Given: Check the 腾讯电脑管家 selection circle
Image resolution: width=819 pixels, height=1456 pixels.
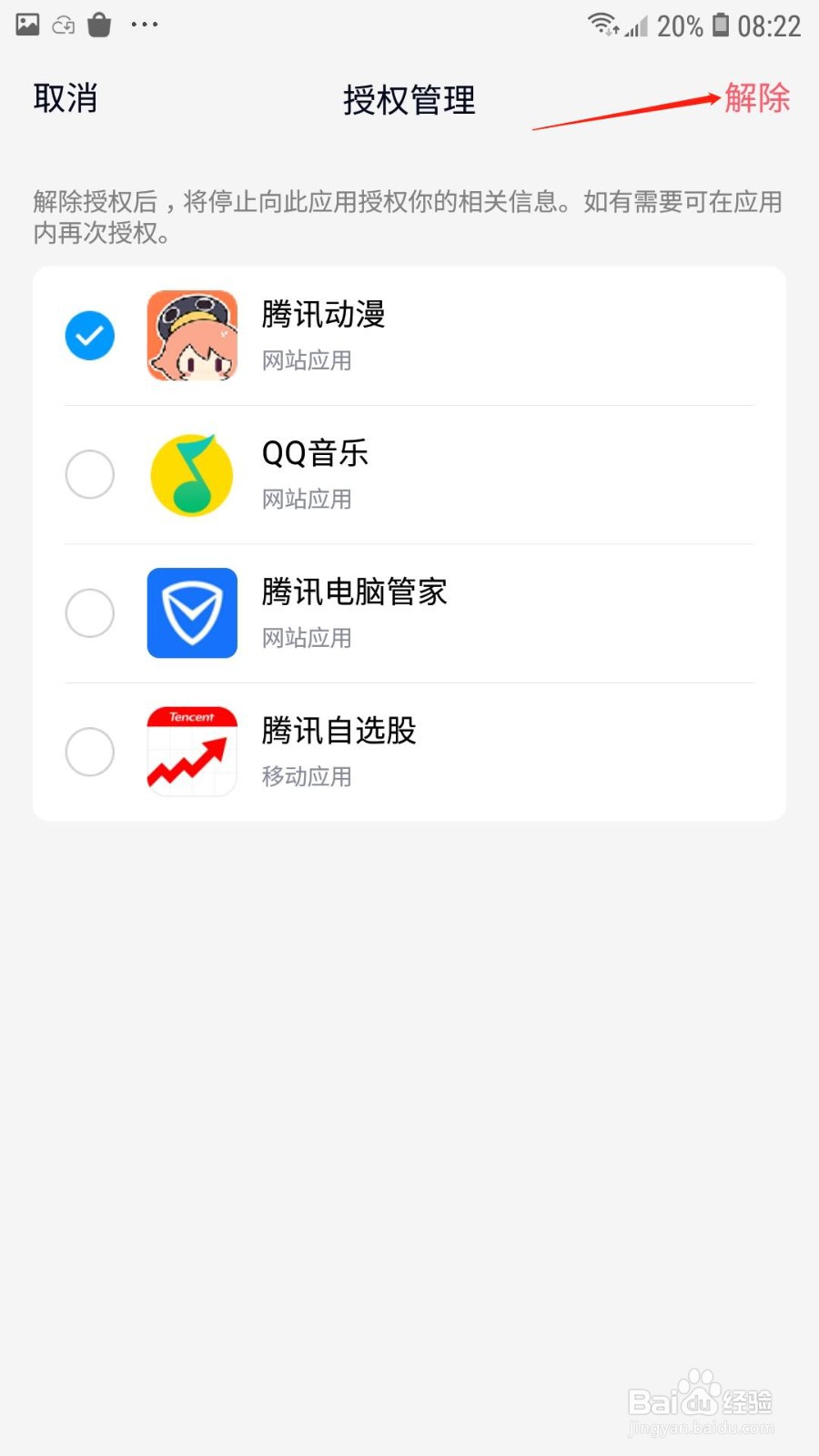Looking at the screenshot, I should [x=89, y=613].
